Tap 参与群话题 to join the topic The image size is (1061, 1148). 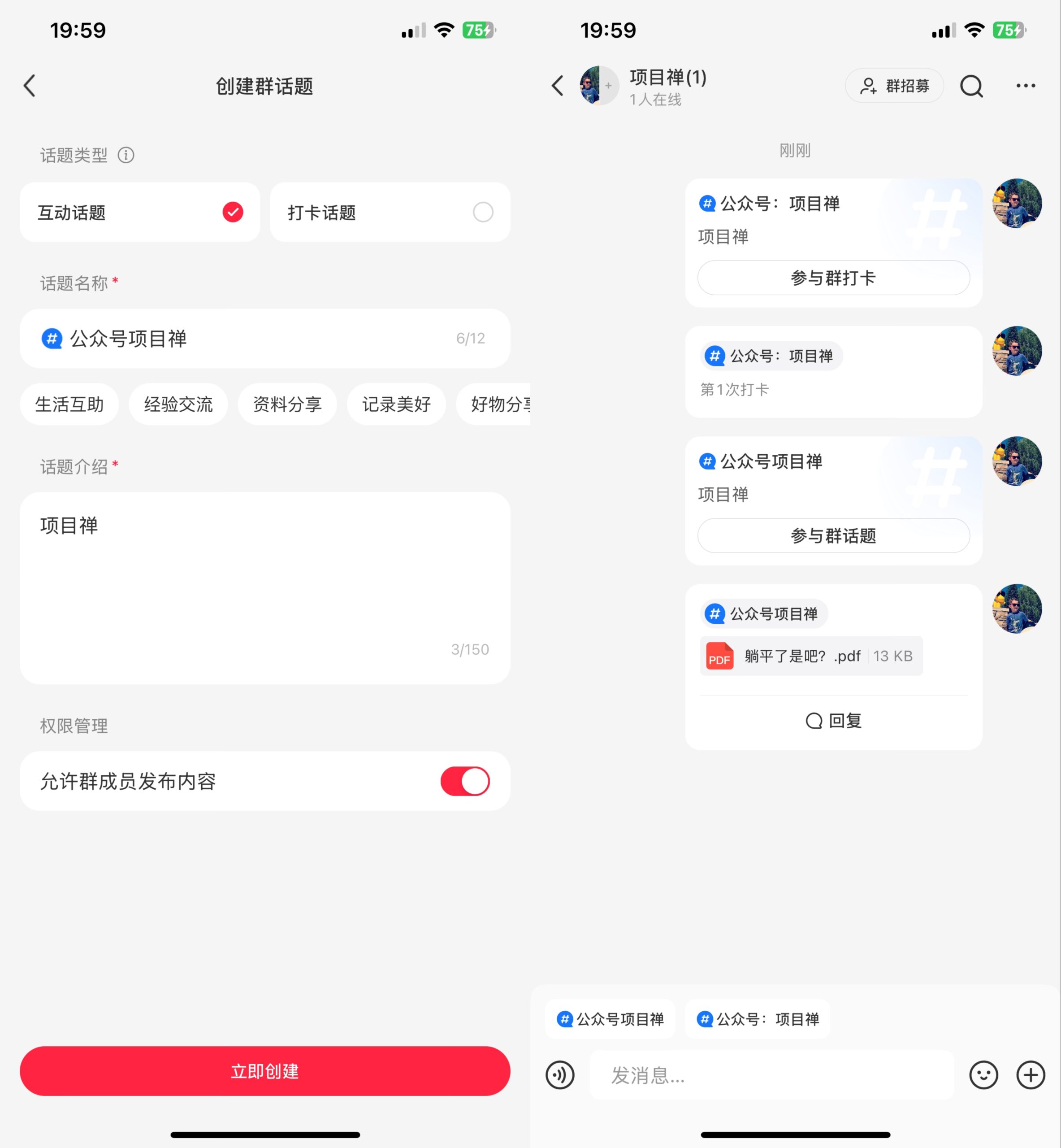833,536
